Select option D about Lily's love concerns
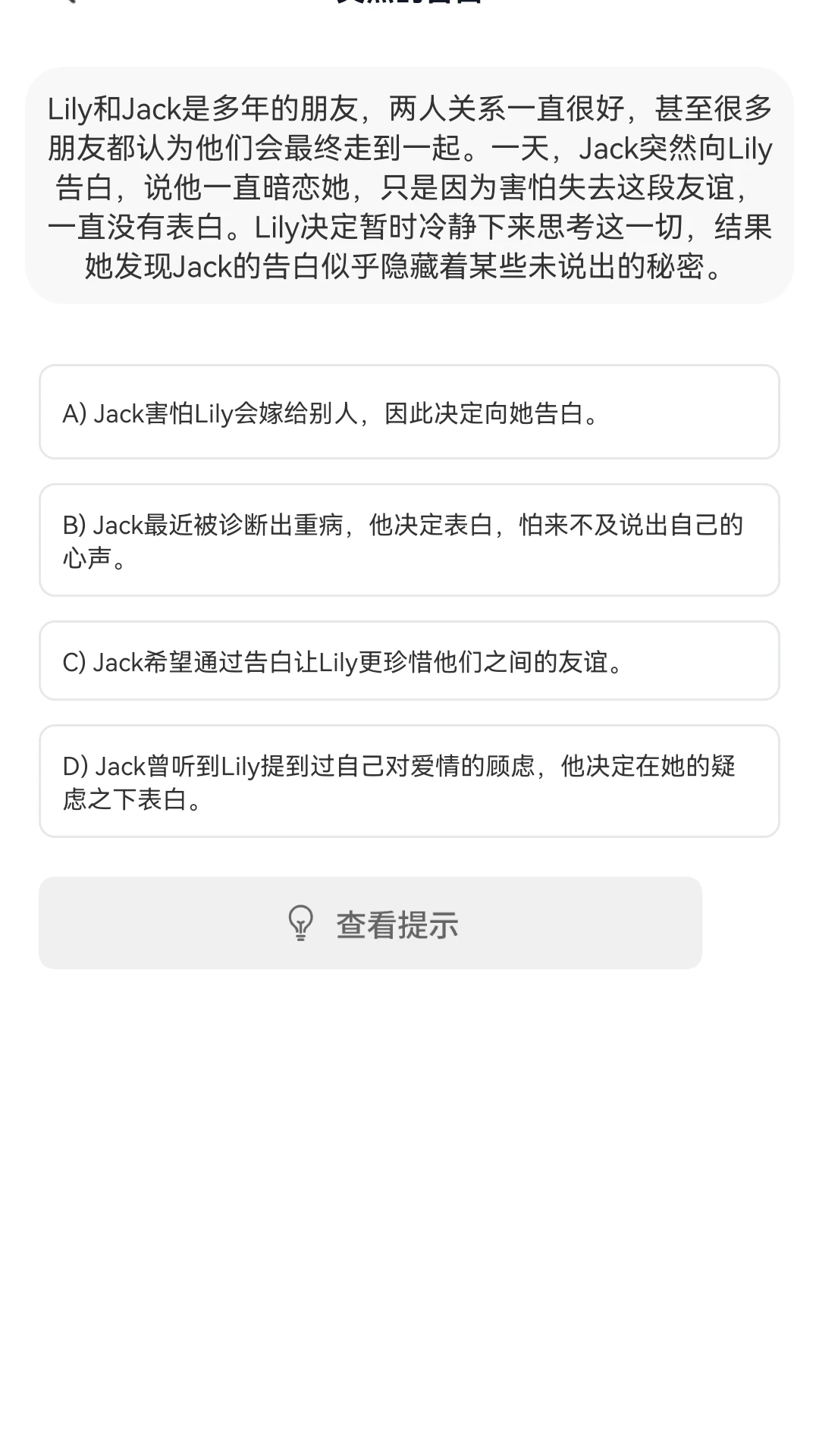This screenshot has height=1456, width=819. [x=409, y=780]
